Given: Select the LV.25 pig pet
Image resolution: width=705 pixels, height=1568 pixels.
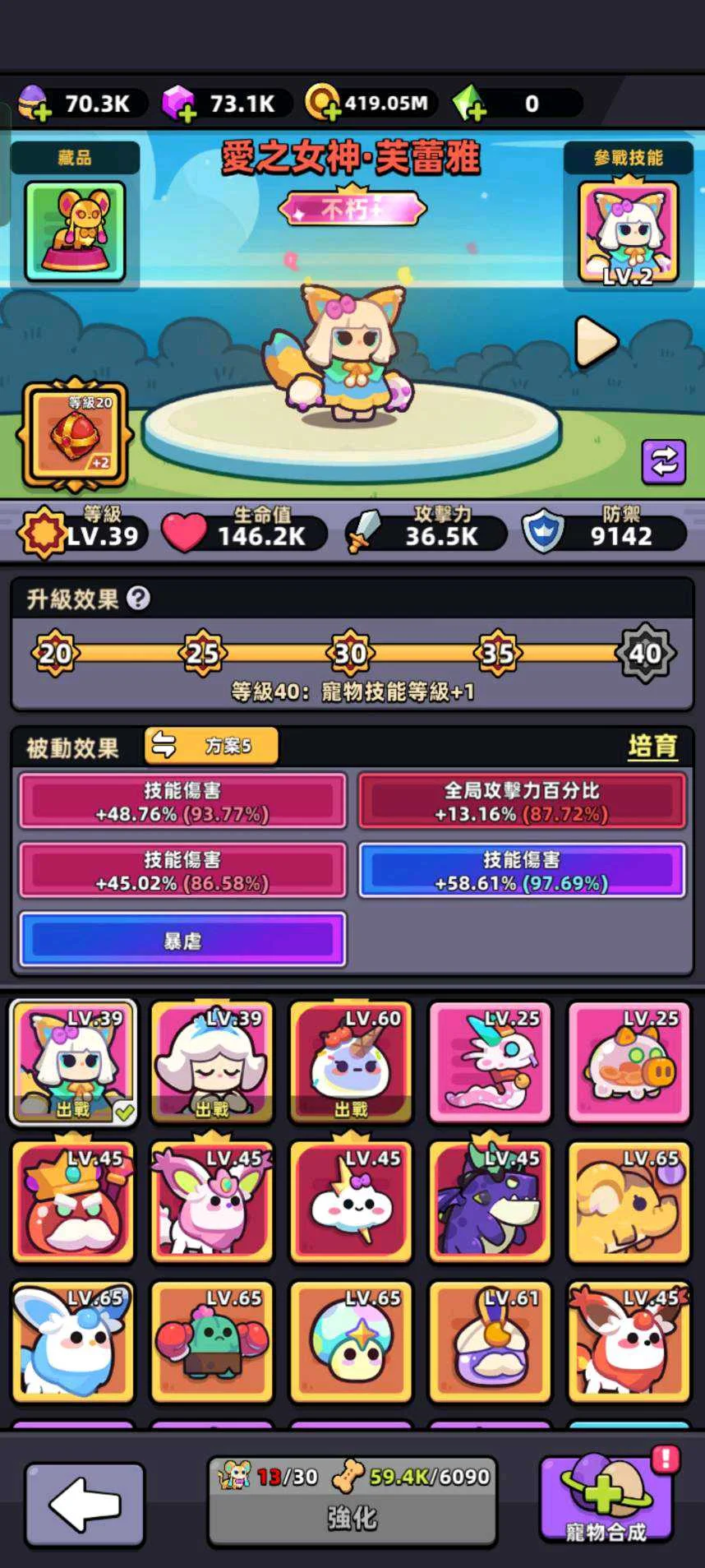Looking at the screenshot, I should point(629,1062).
